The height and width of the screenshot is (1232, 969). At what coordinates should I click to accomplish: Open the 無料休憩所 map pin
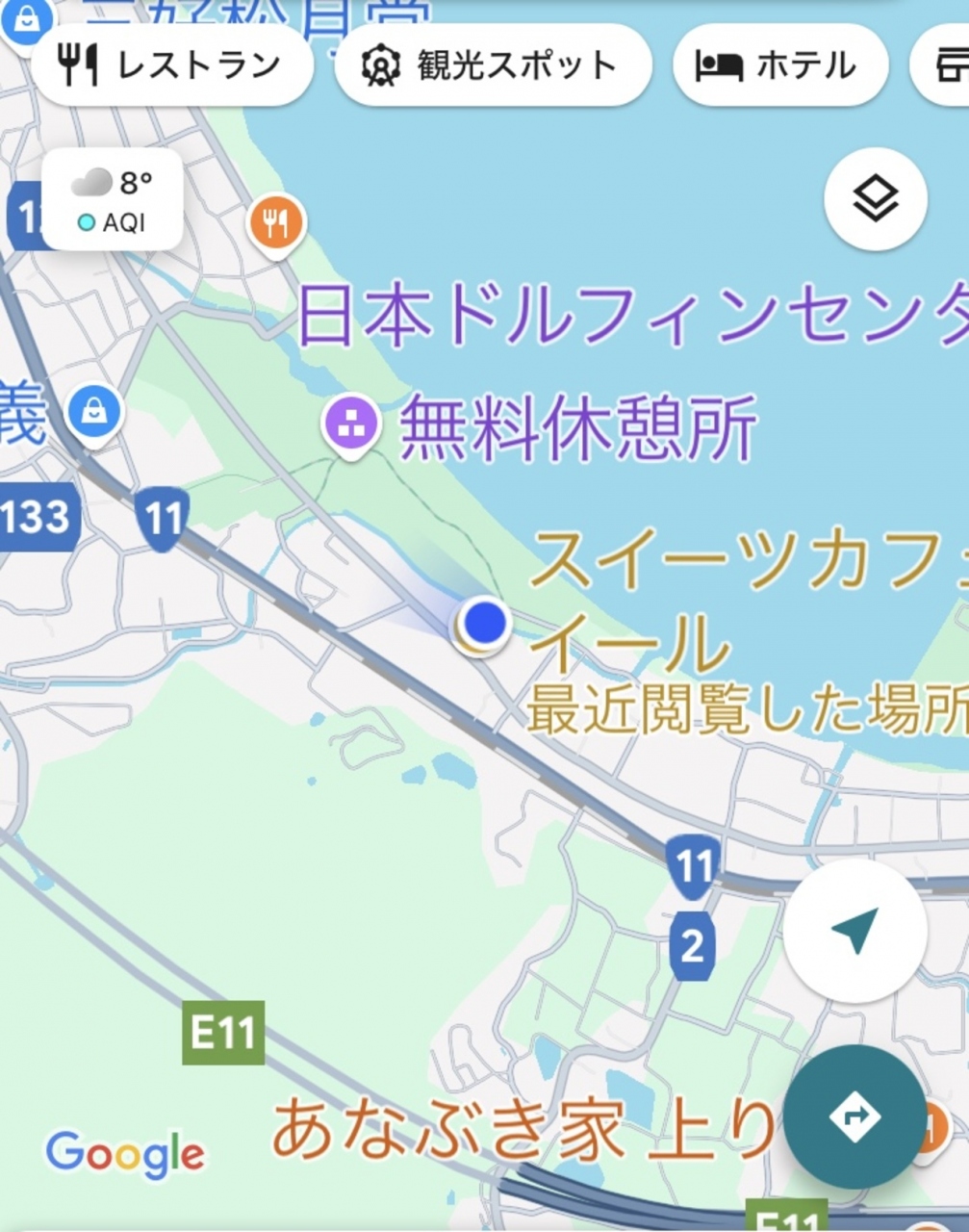click(350, 424)
